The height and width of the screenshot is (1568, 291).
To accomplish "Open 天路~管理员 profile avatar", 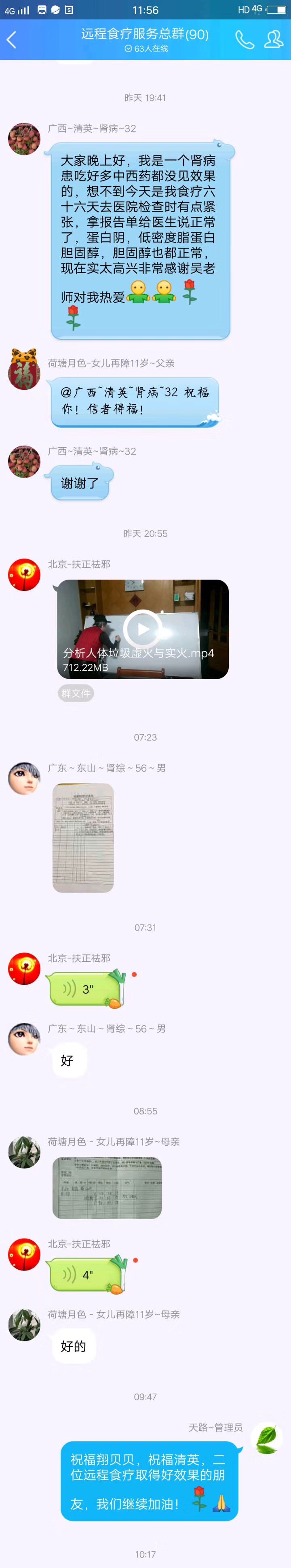I will click(x=267, y=1439).
